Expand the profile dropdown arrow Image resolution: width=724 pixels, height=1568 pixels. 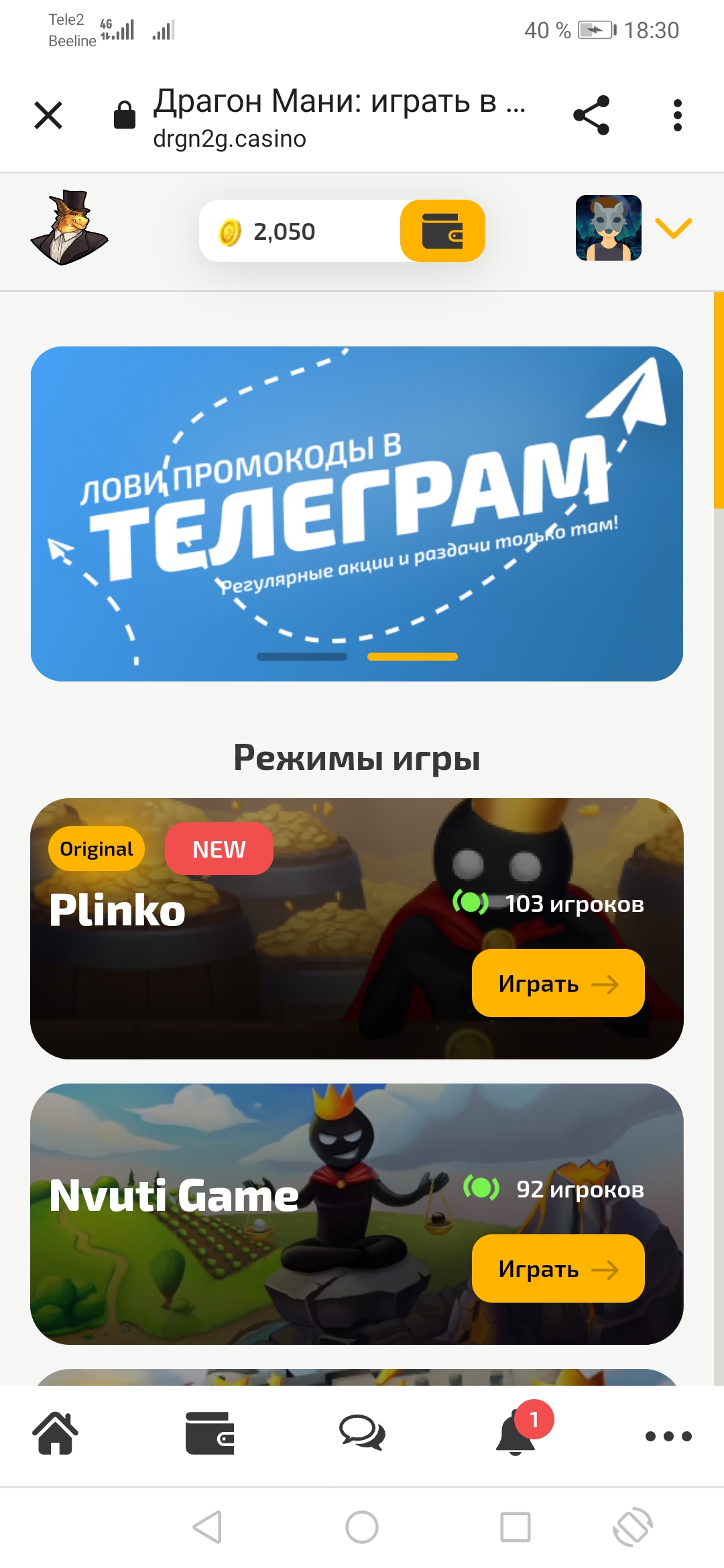tap(673, 228)
